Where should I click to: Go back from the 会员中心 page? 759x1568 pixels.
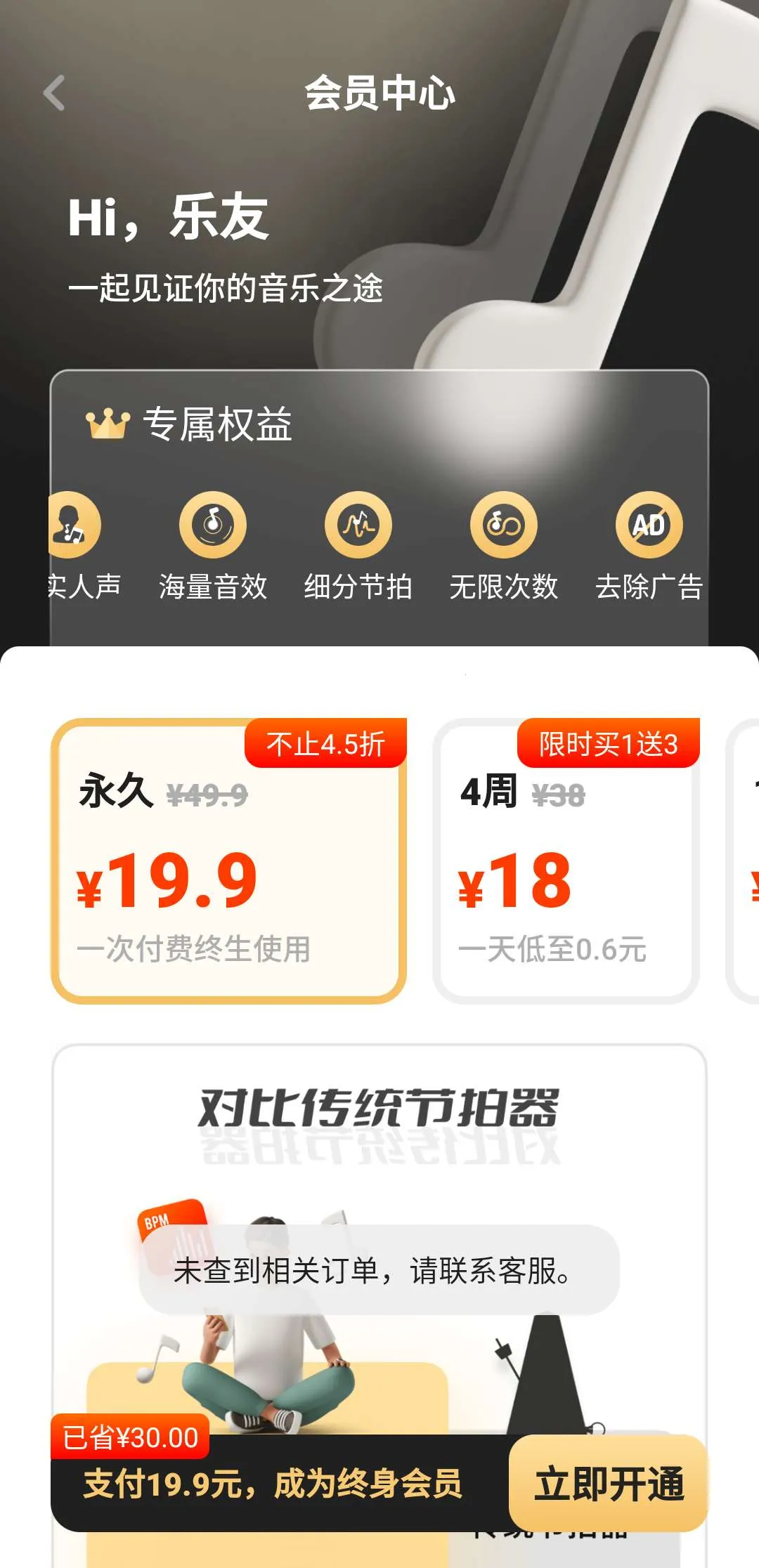(54, 93)
